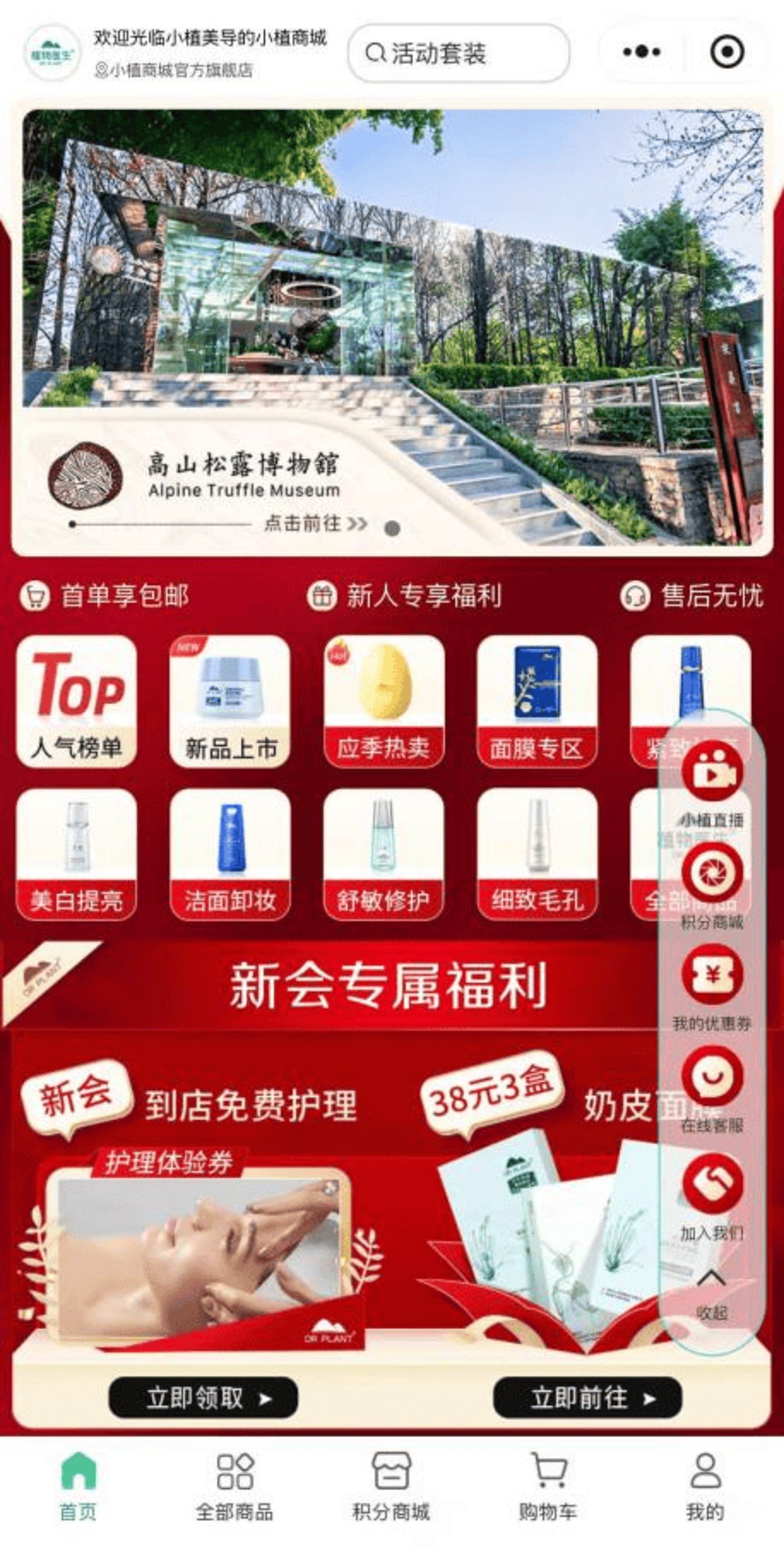Collapse the floating menu with 收起
Image resolution: width=784 pixels, height=1558 pixels.
[711, 1294]
